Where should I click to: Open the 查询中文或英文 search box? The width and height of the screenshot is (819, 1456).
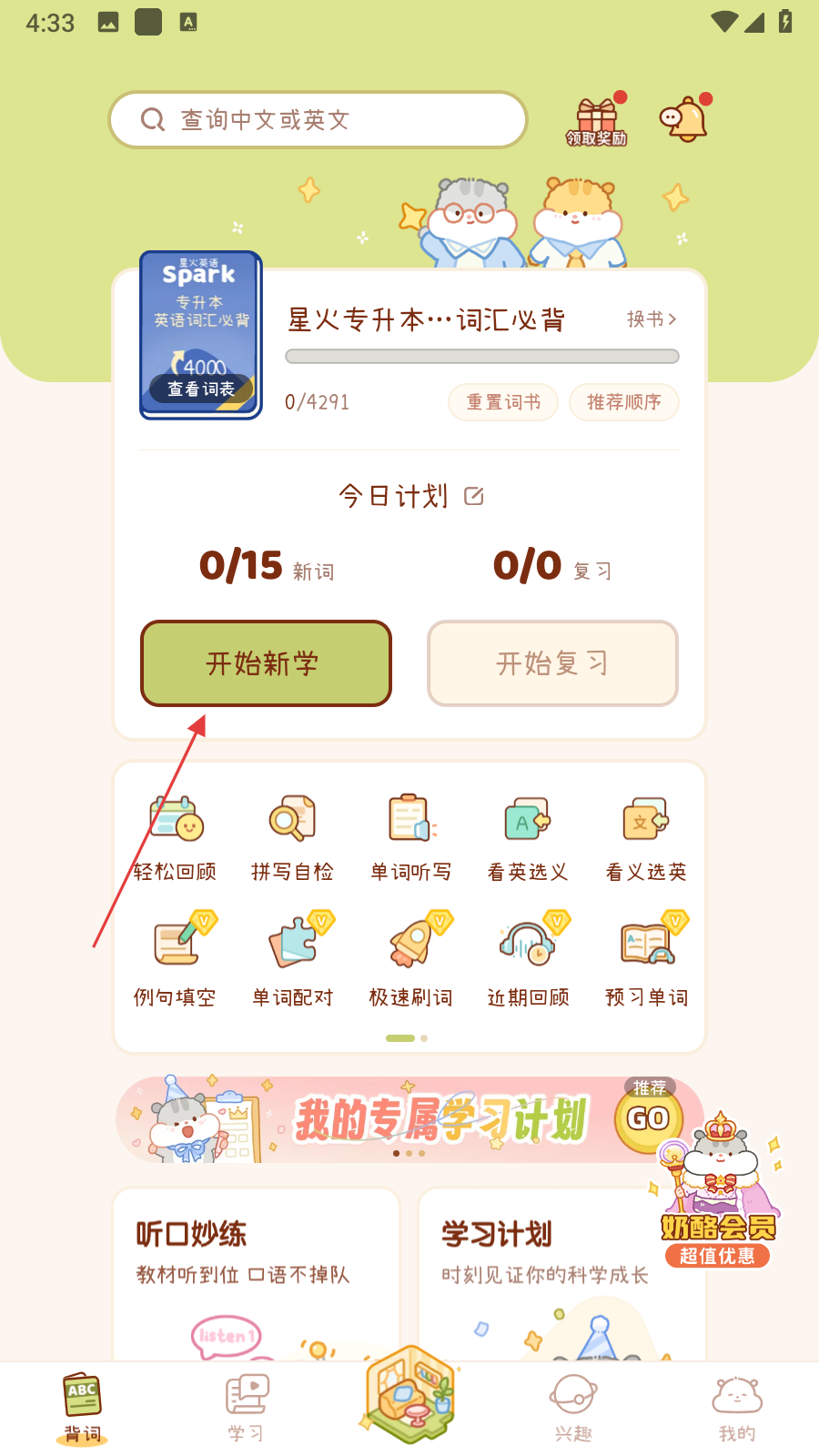tap(317, 119)
